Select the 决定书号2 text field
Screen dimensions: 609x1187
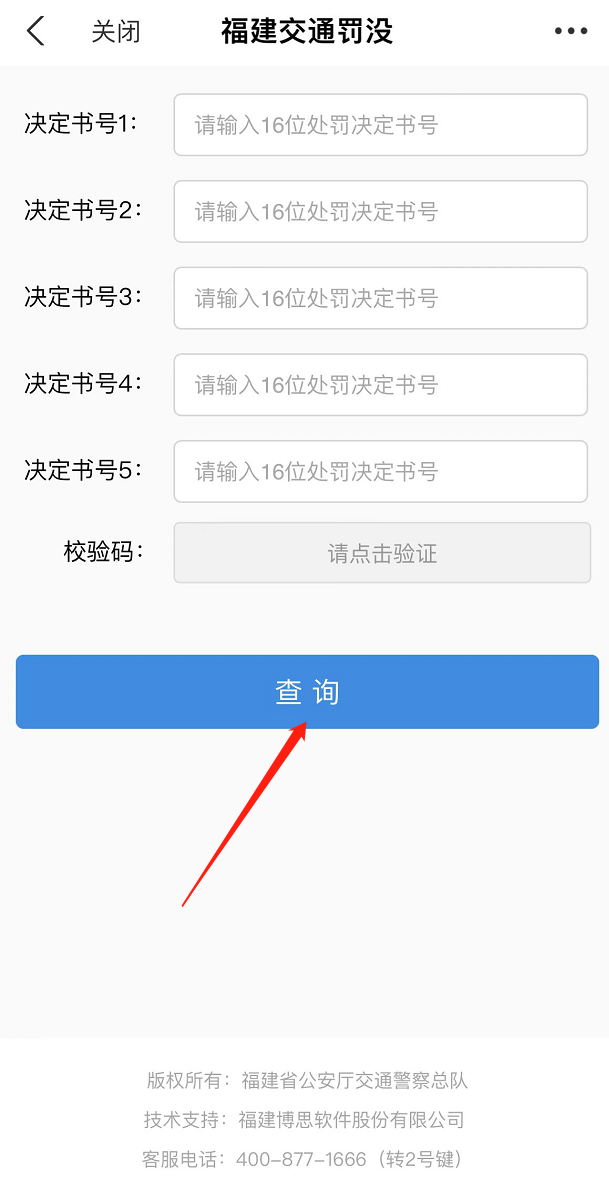pyautogui.click(x=380, y=211)
